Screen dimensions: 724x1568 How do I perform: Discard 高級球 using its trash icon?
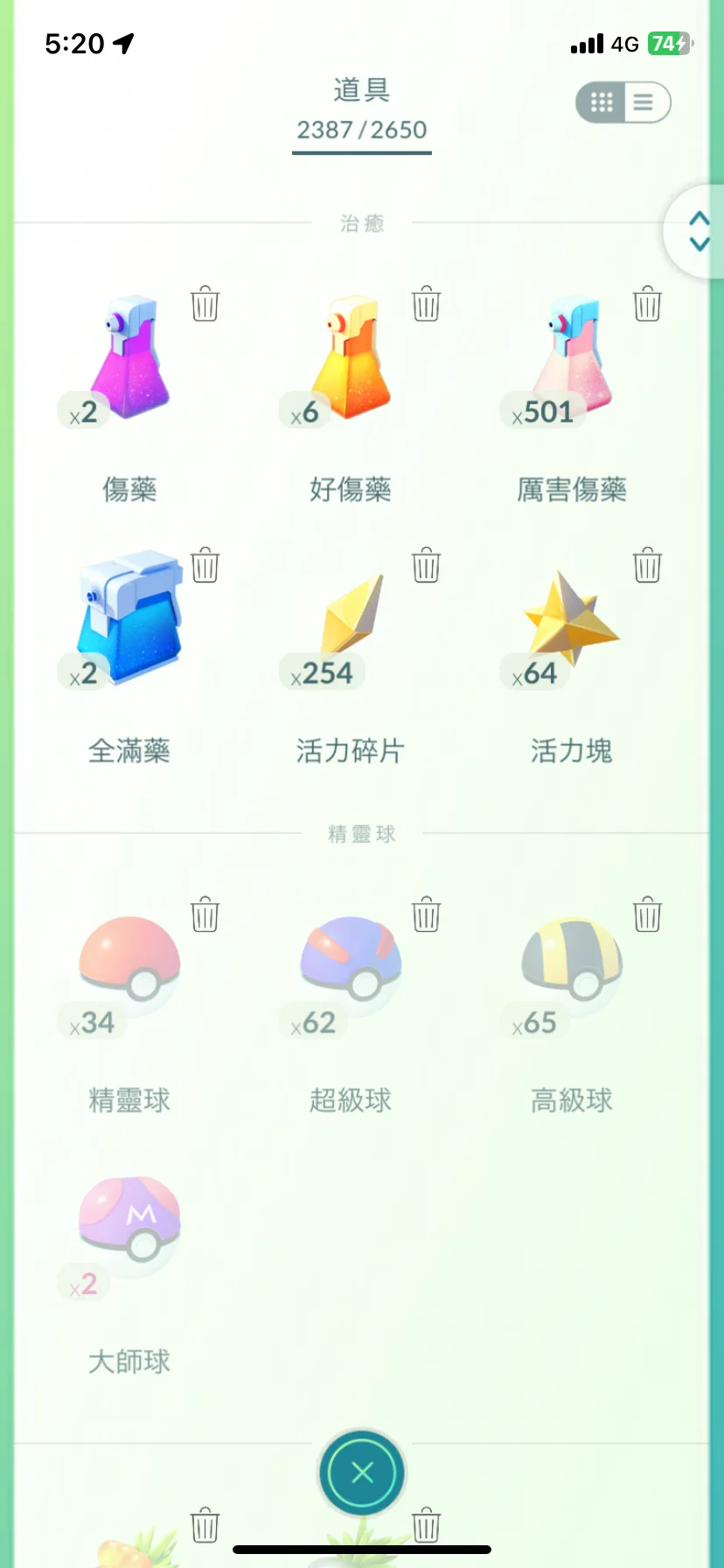coord(647,914)
